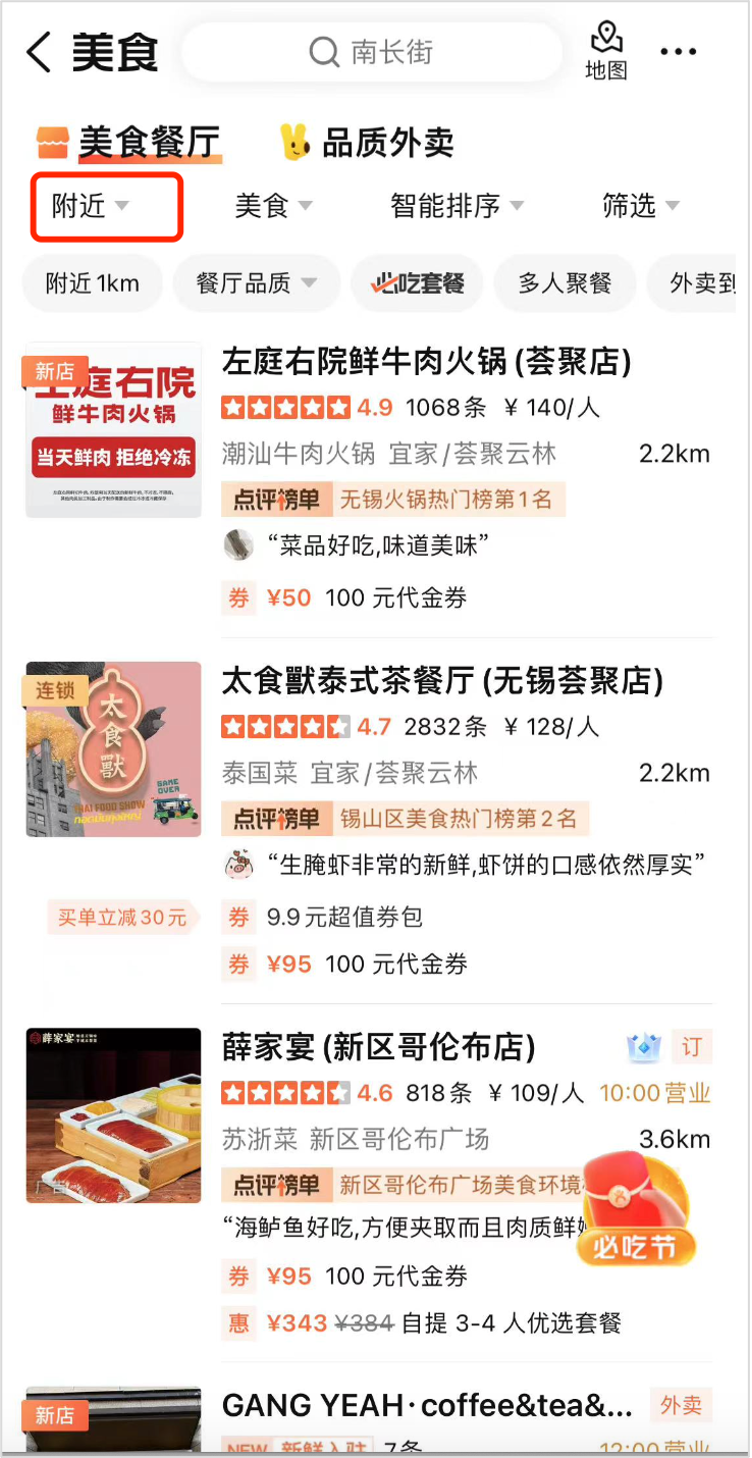Viewport: 752px width, 1458px height.
Task: Expand the 餐厅品质 chip
Action: [x=256, y=283]
